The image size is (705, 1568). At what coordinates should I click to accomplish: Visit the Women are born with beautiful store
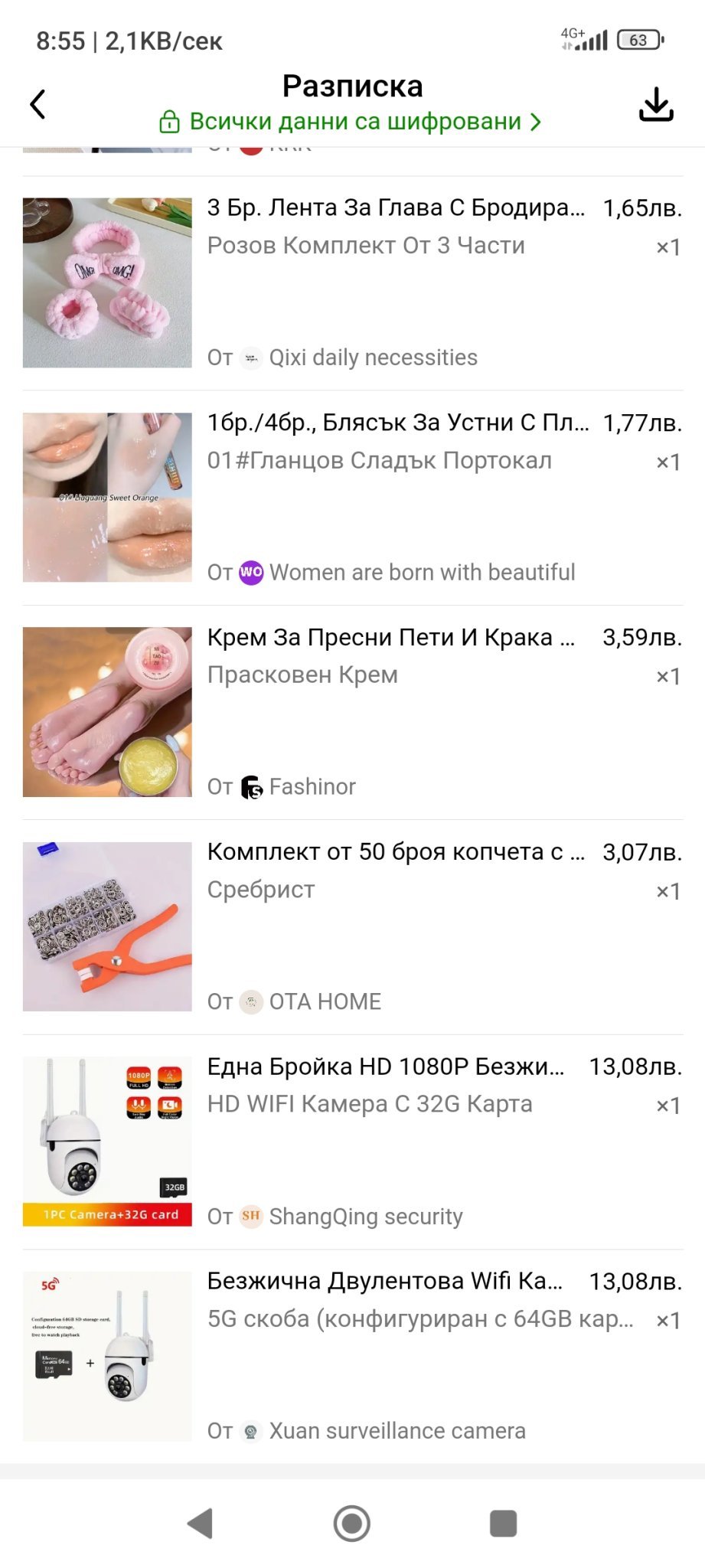pos(421,572)
